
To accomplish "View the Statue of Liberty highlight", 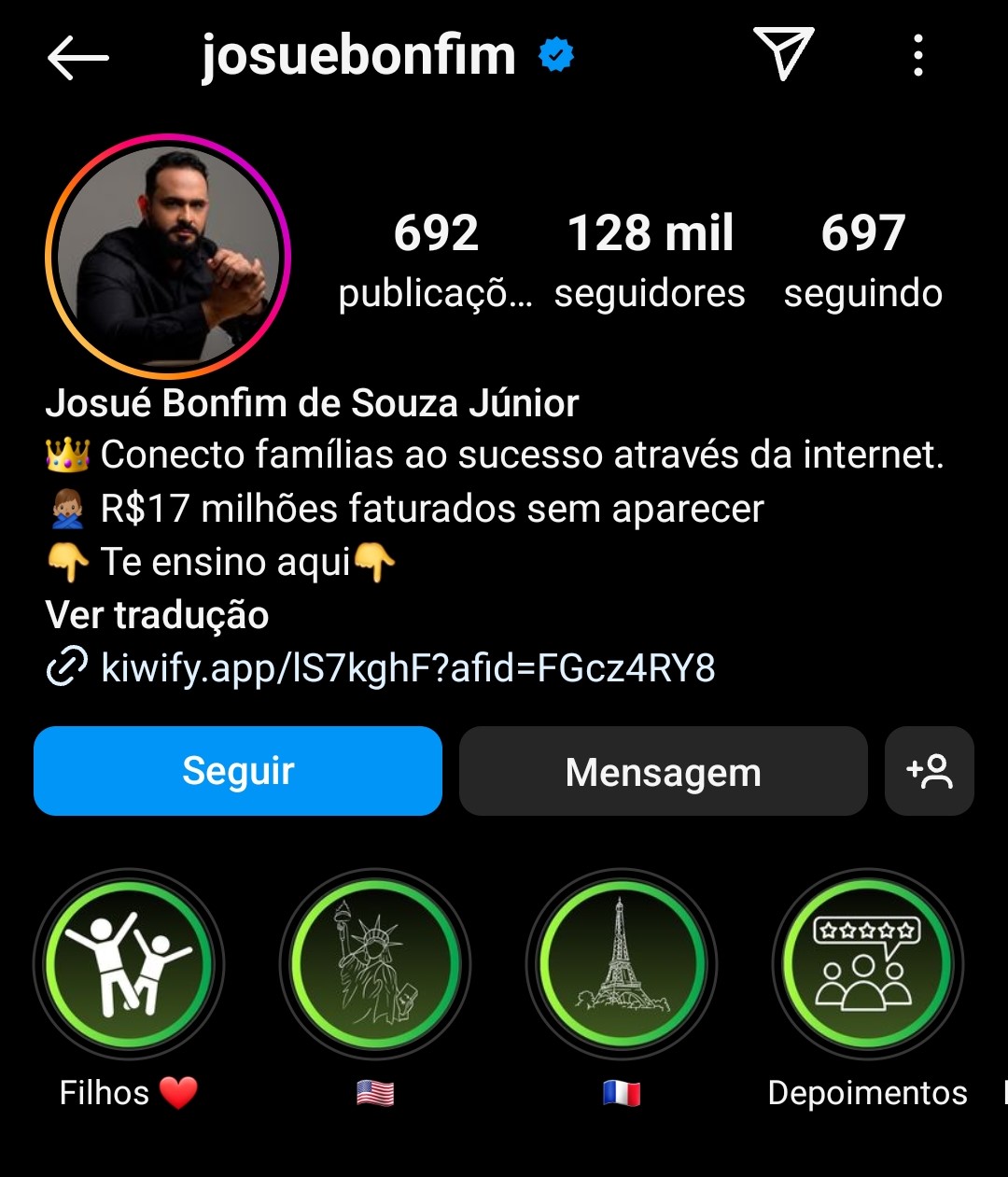I will 375,963.
